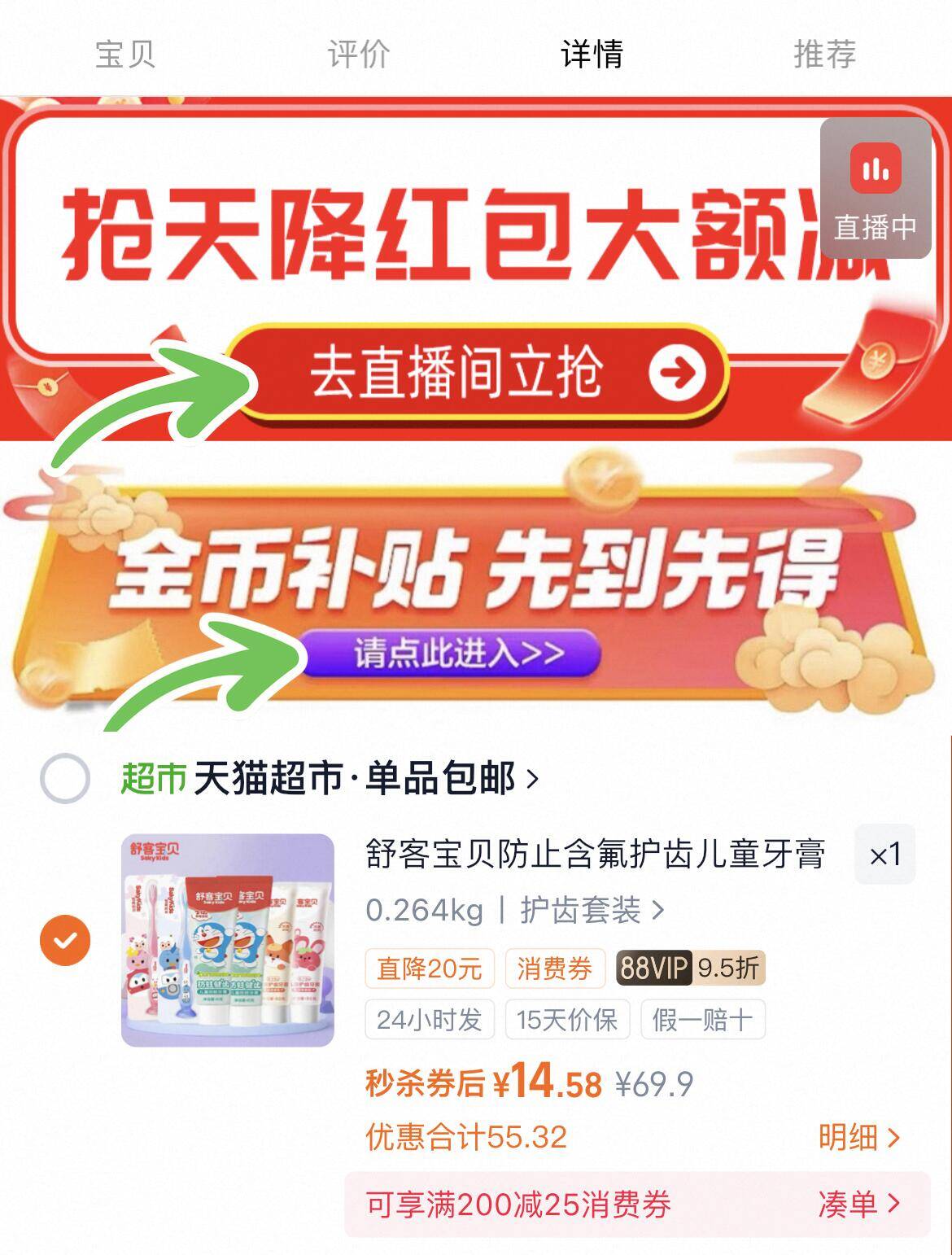Open the 直播中 live floating button
This screenshot has height=1255, width=952.
click(876, 188)
